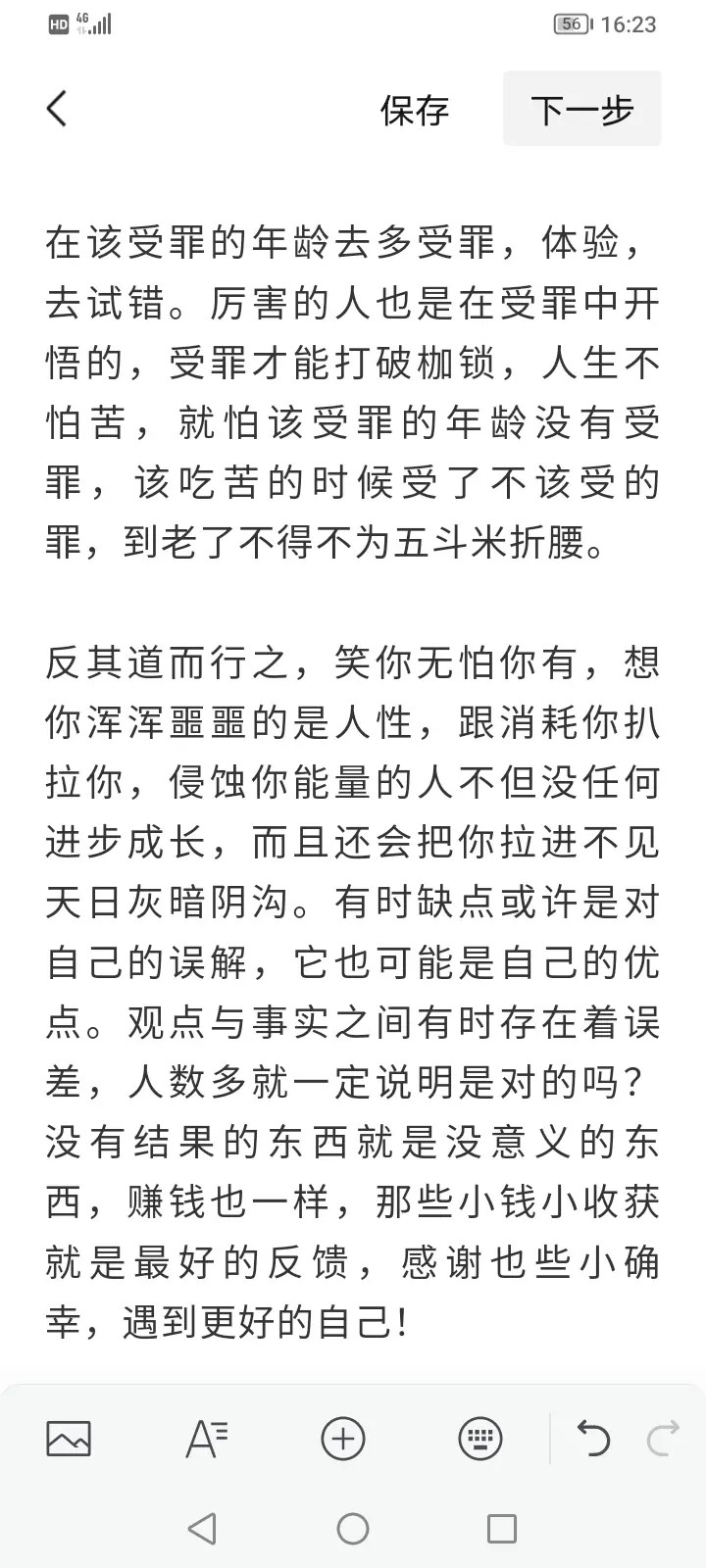Open the text formatting options
The width and height of the screenshot is (706, 1568).
(x=206, y=1439)
